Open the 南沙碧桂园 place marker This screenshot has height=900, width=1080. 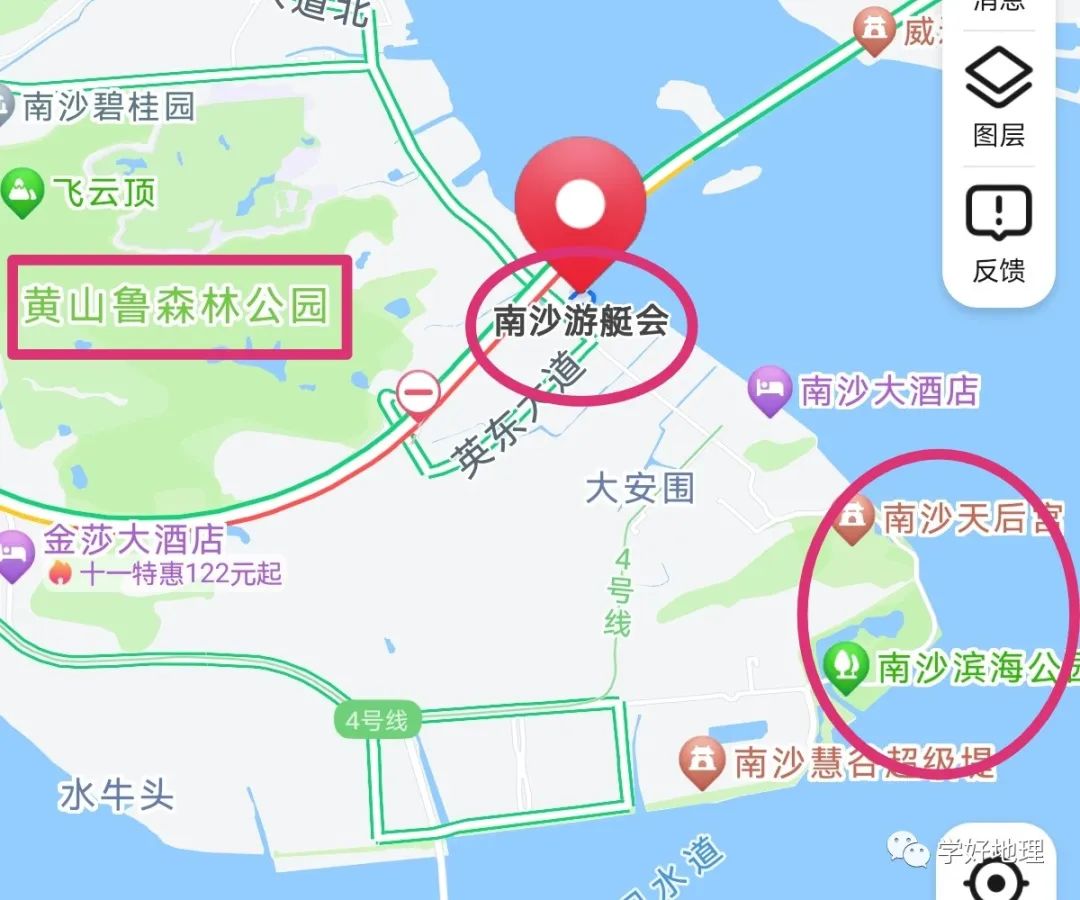coord(8,105)
